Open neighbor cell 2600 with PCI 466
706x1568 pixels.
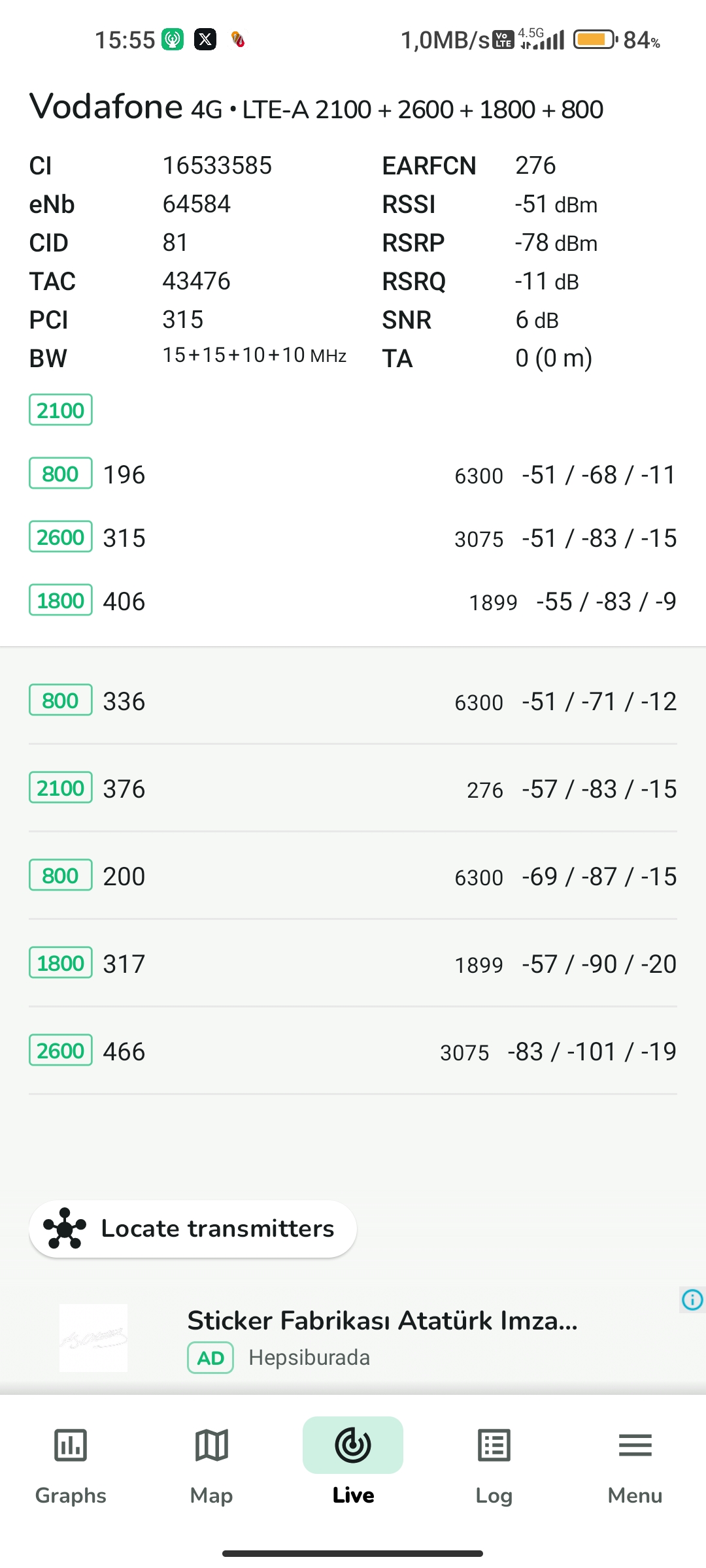pyautogui.click(x=353, y=1051)
